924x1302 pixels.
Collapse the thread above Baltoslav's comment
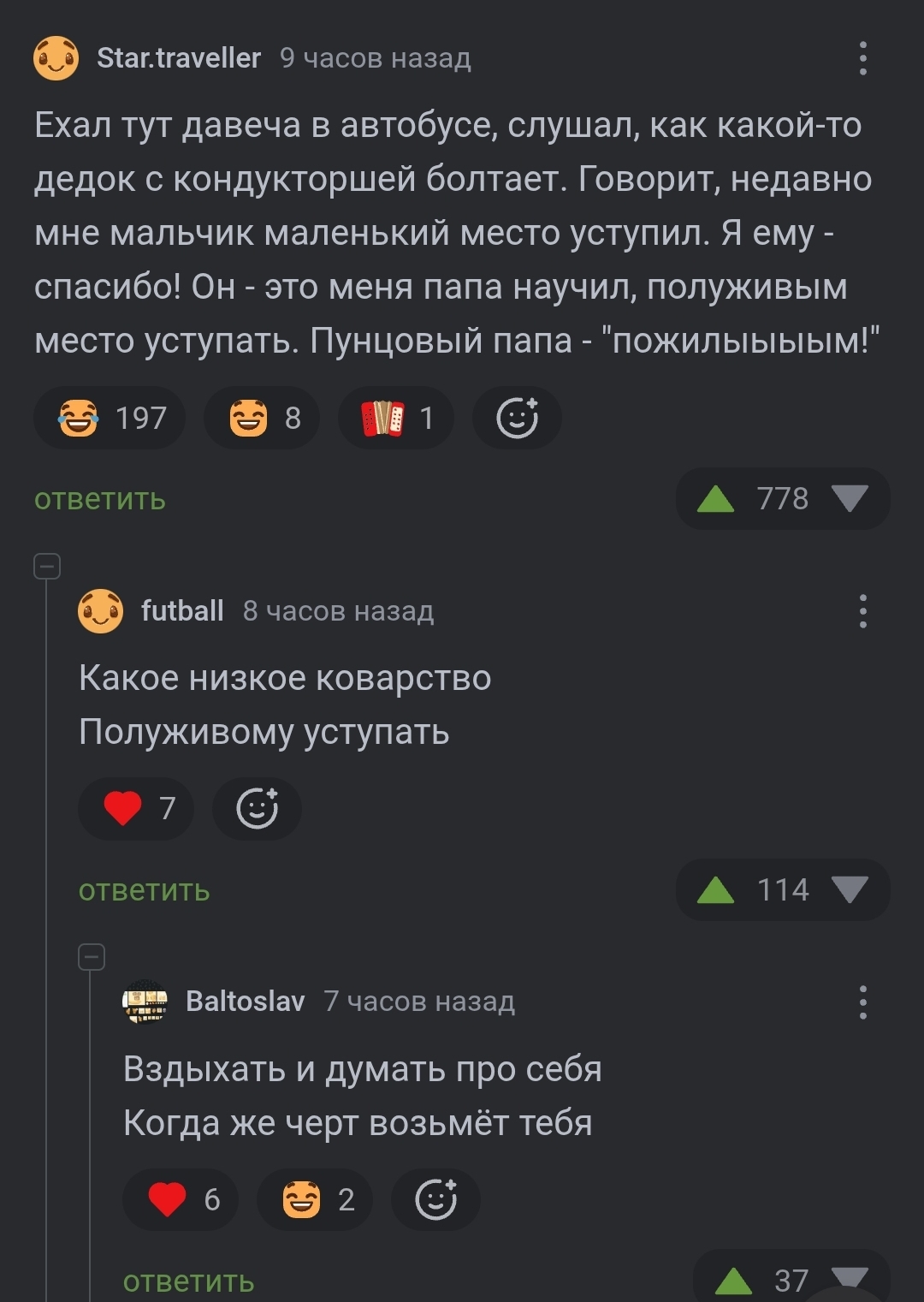92,956
